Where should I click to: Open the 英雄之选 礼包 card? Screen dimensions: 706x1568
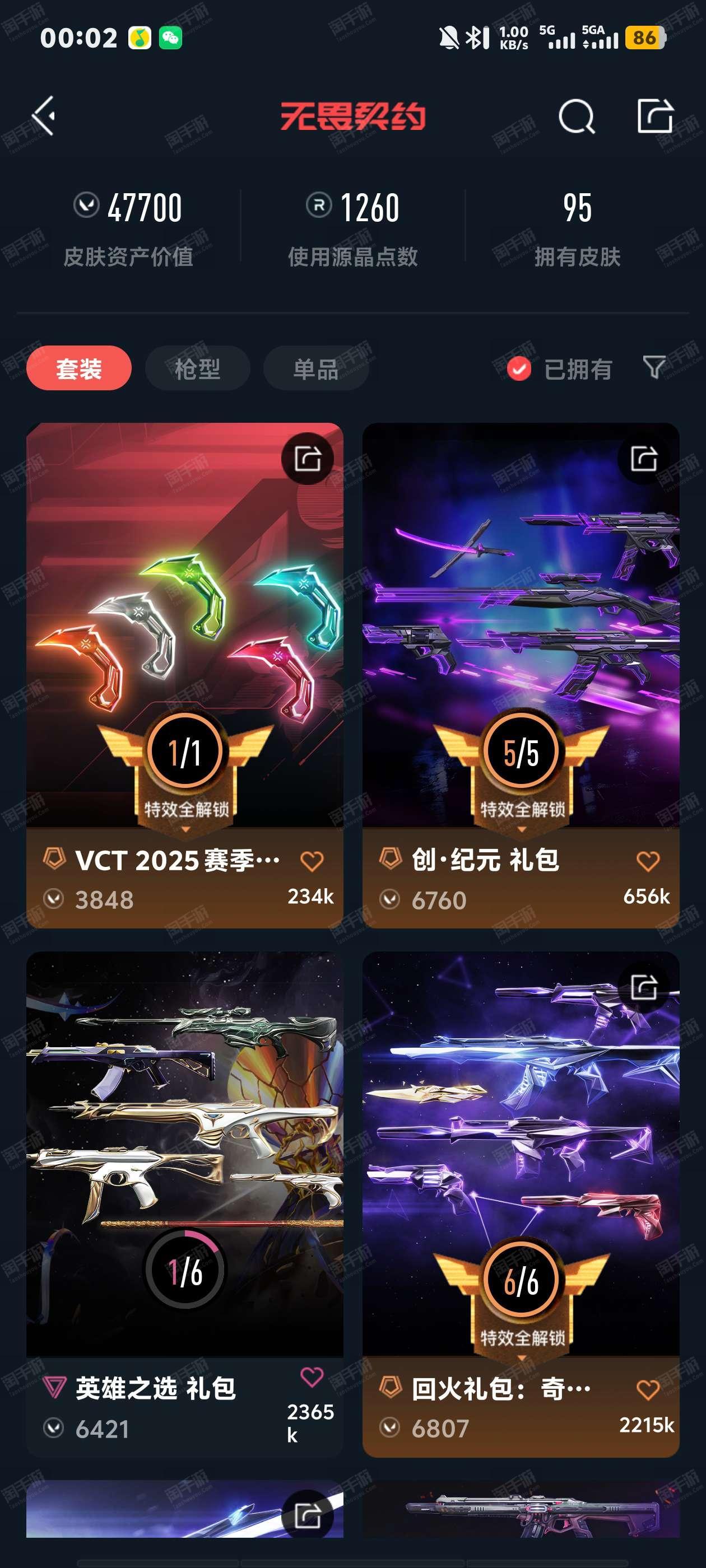click(x=184, y=1204)
